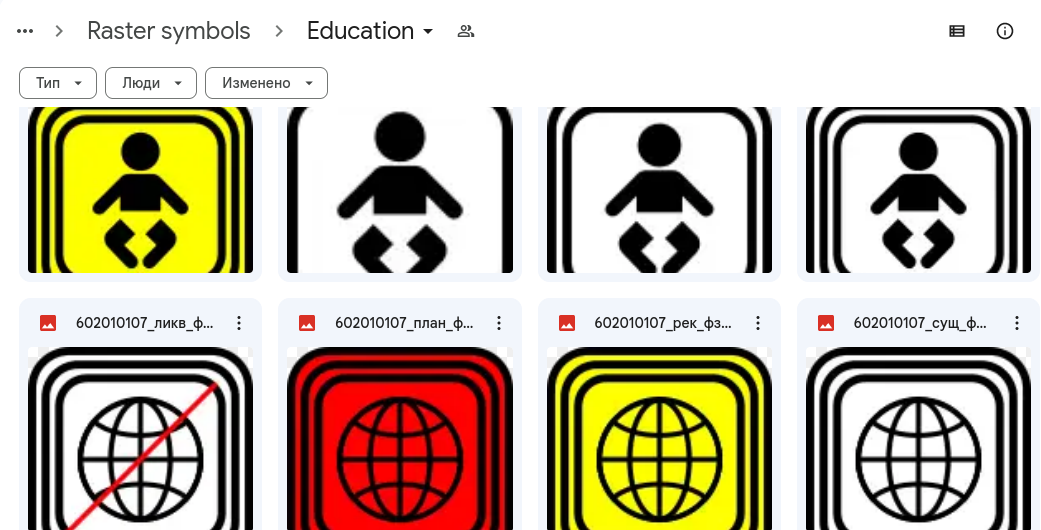Viewport: 1041px width, 530px height.
Task: Open file 602010107_сущ_ф… thumbnail
Action: coord(918,440)
